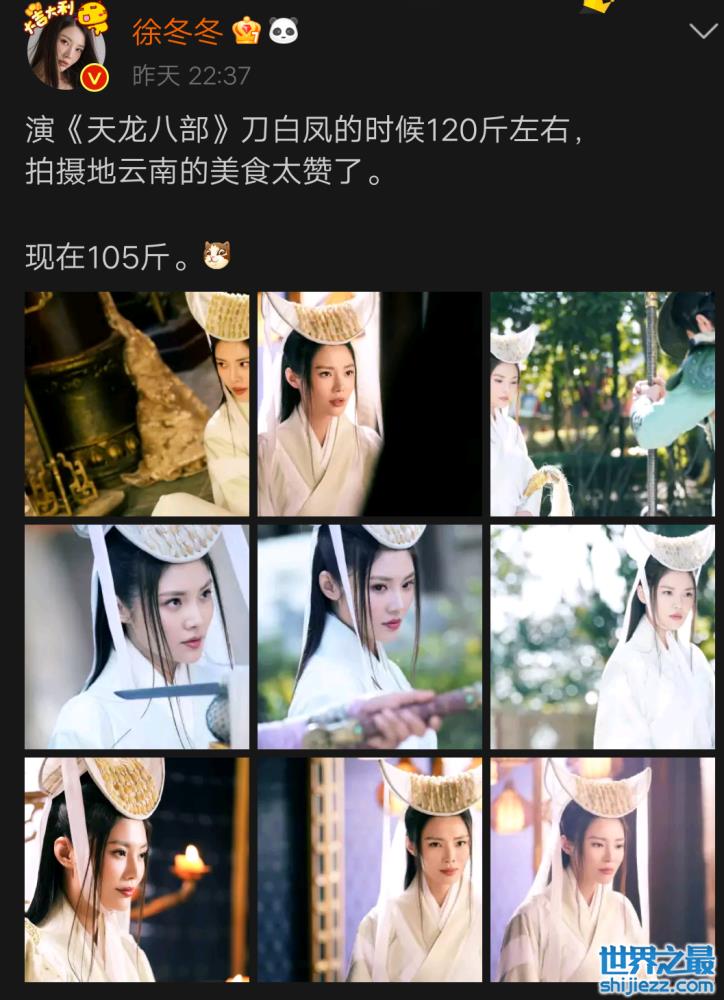The image size is (724, 1000).
Task: View the front-facing portrait on dark background
Action: (370, 403)
